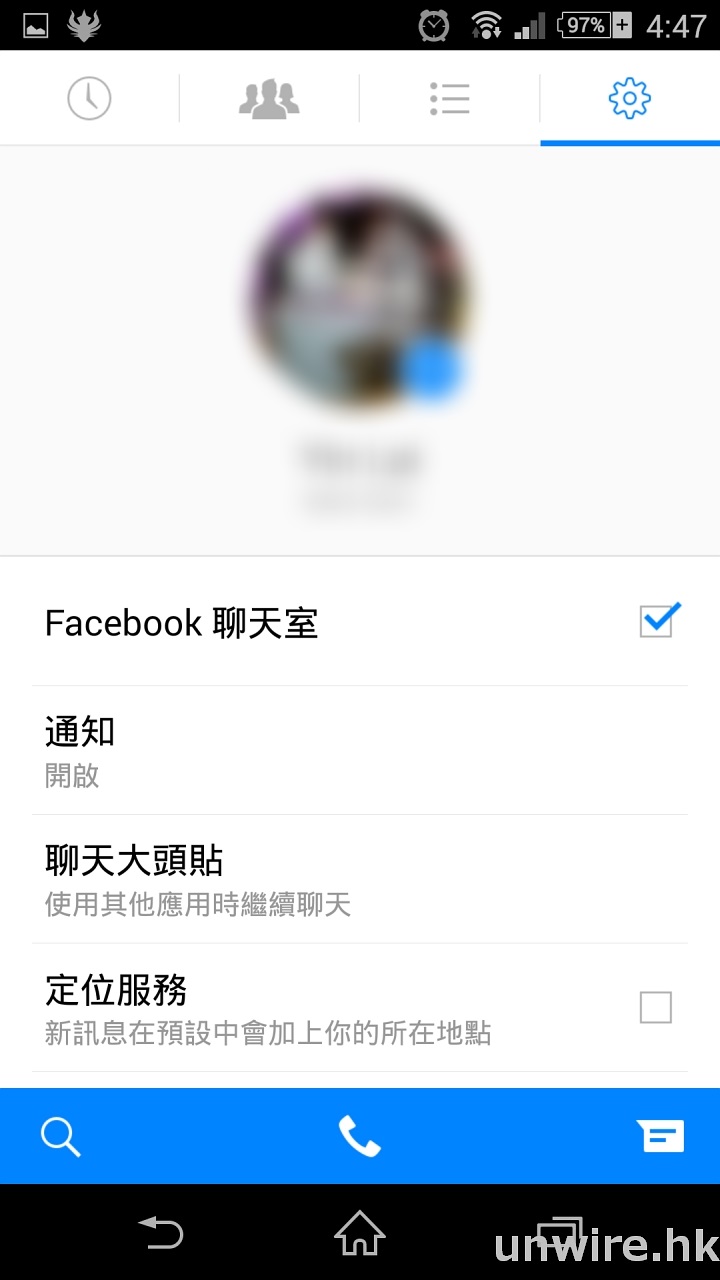This screenshot has width=720, height=1280.
Task: Open the contacts list tab
Action: [x=449, y=98]
